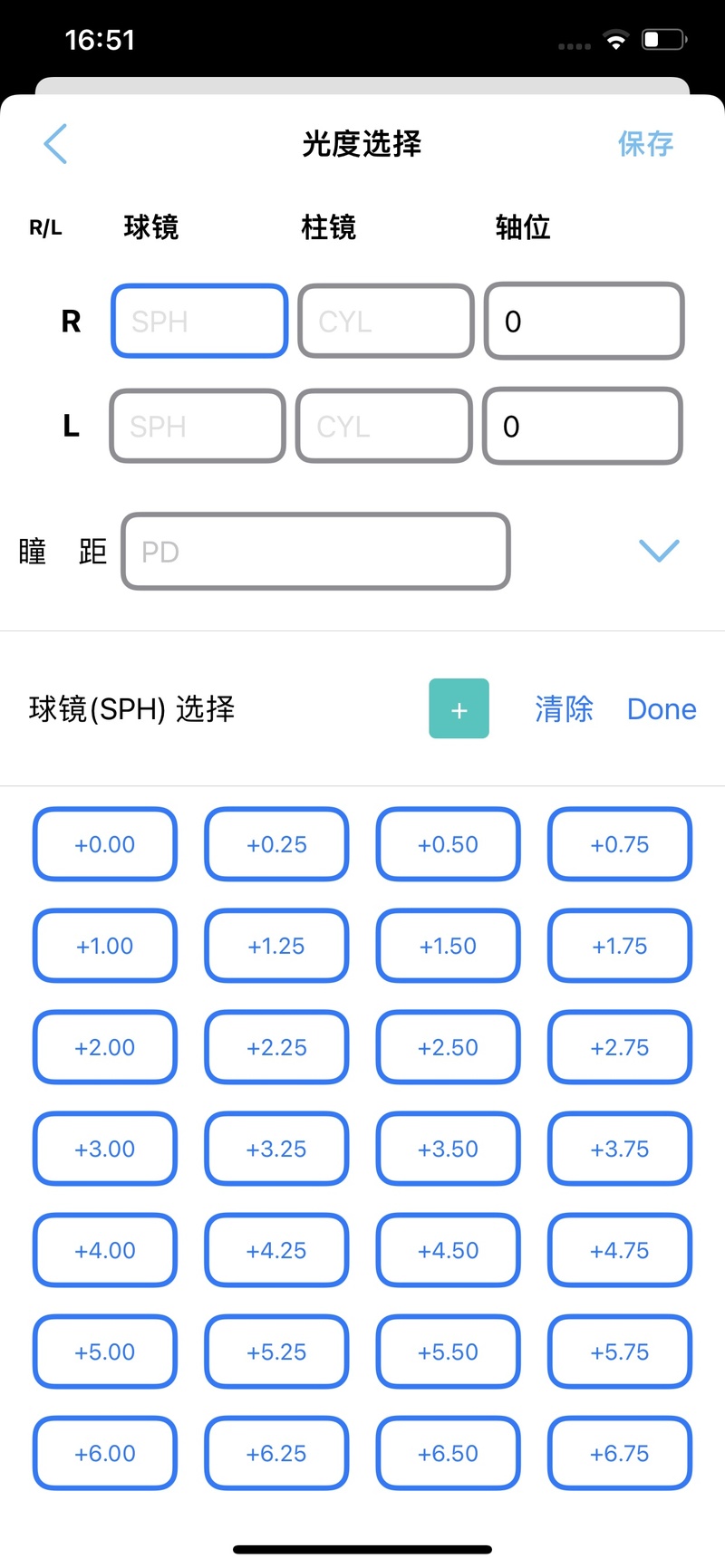725x1568 pixels.
Task: Choose the +6.75 sphere value
Action: pos(620,1453)
